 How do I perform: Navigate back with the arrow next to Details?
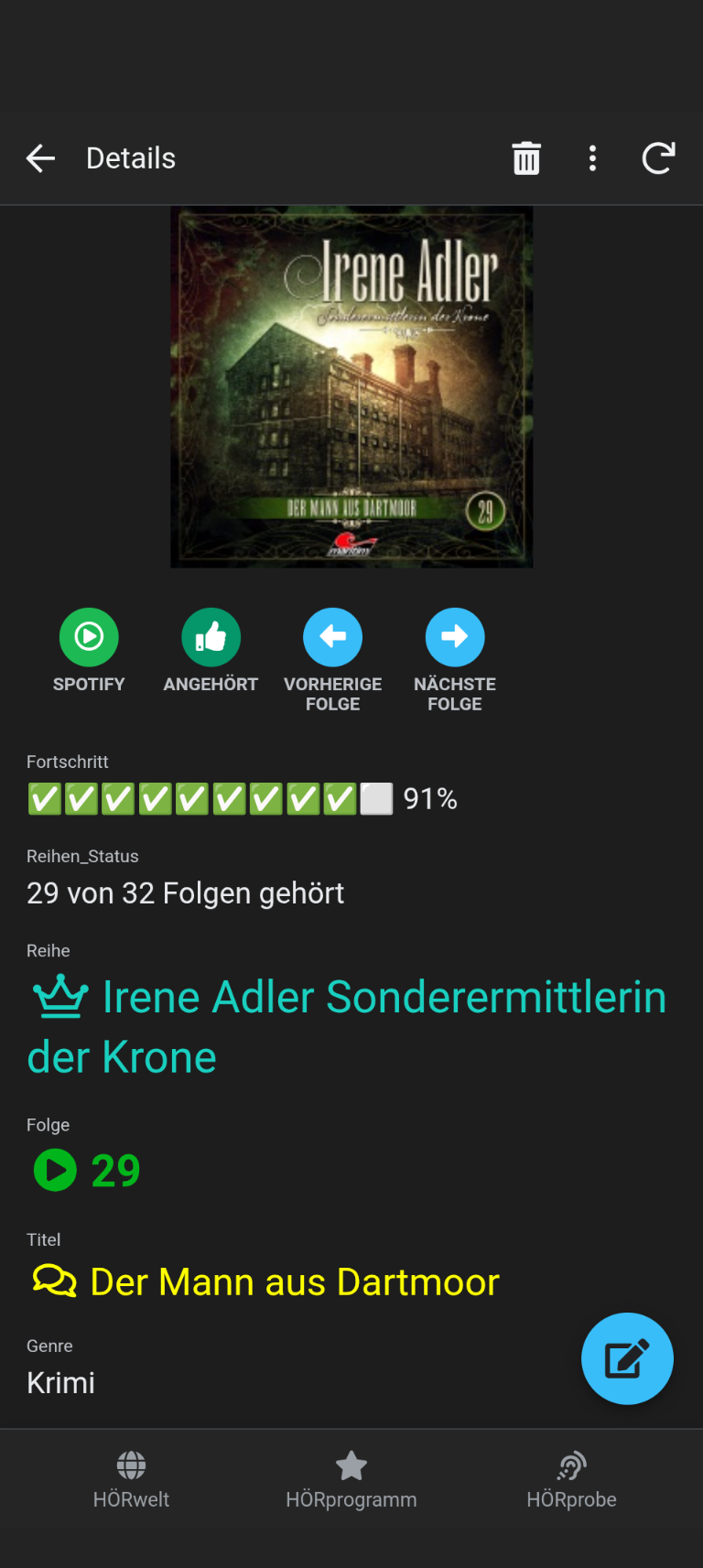point(40,157)
